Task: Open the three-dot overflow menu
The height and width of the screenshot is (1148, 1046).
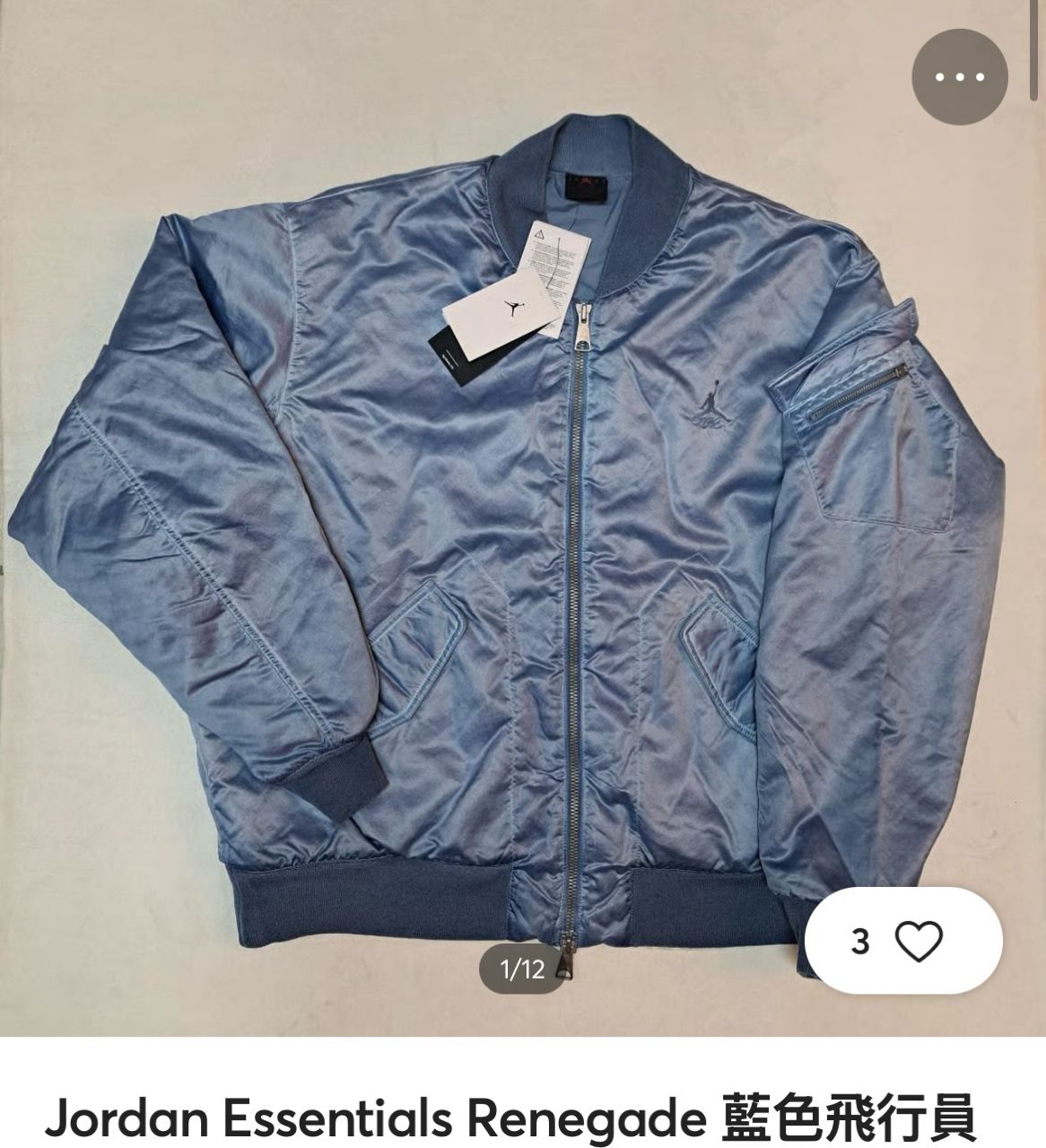Action: coord(959,77)
